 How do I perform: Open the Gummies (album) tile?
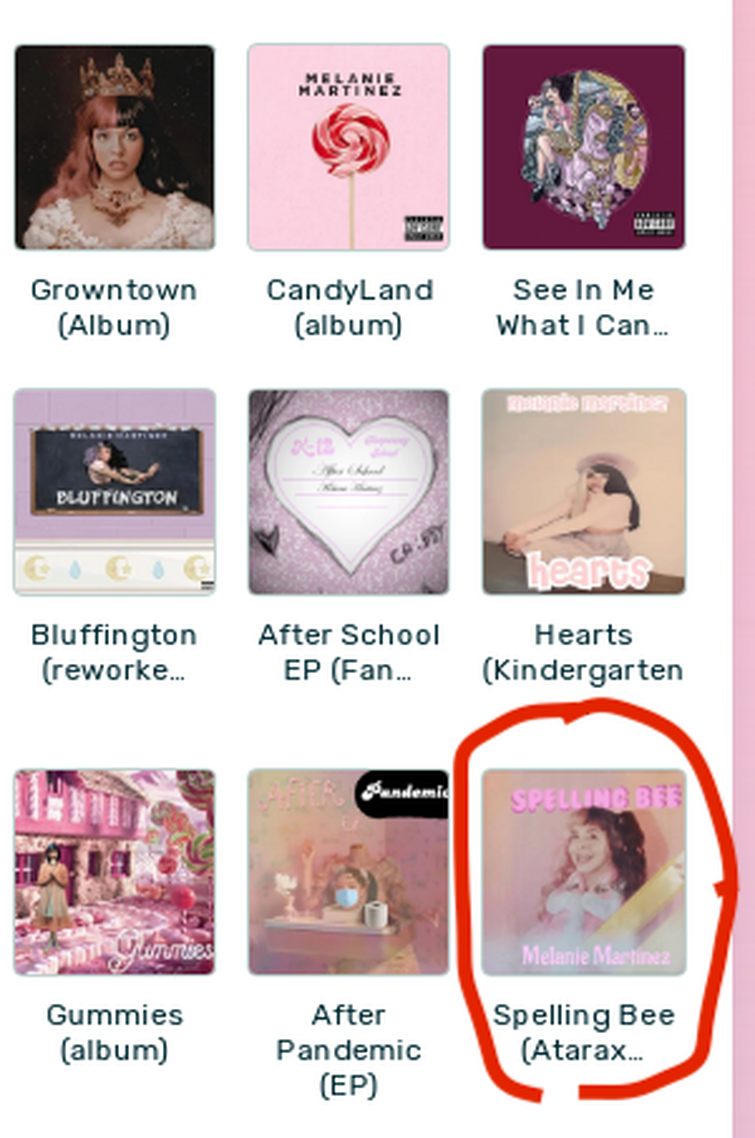coord(114,872)
